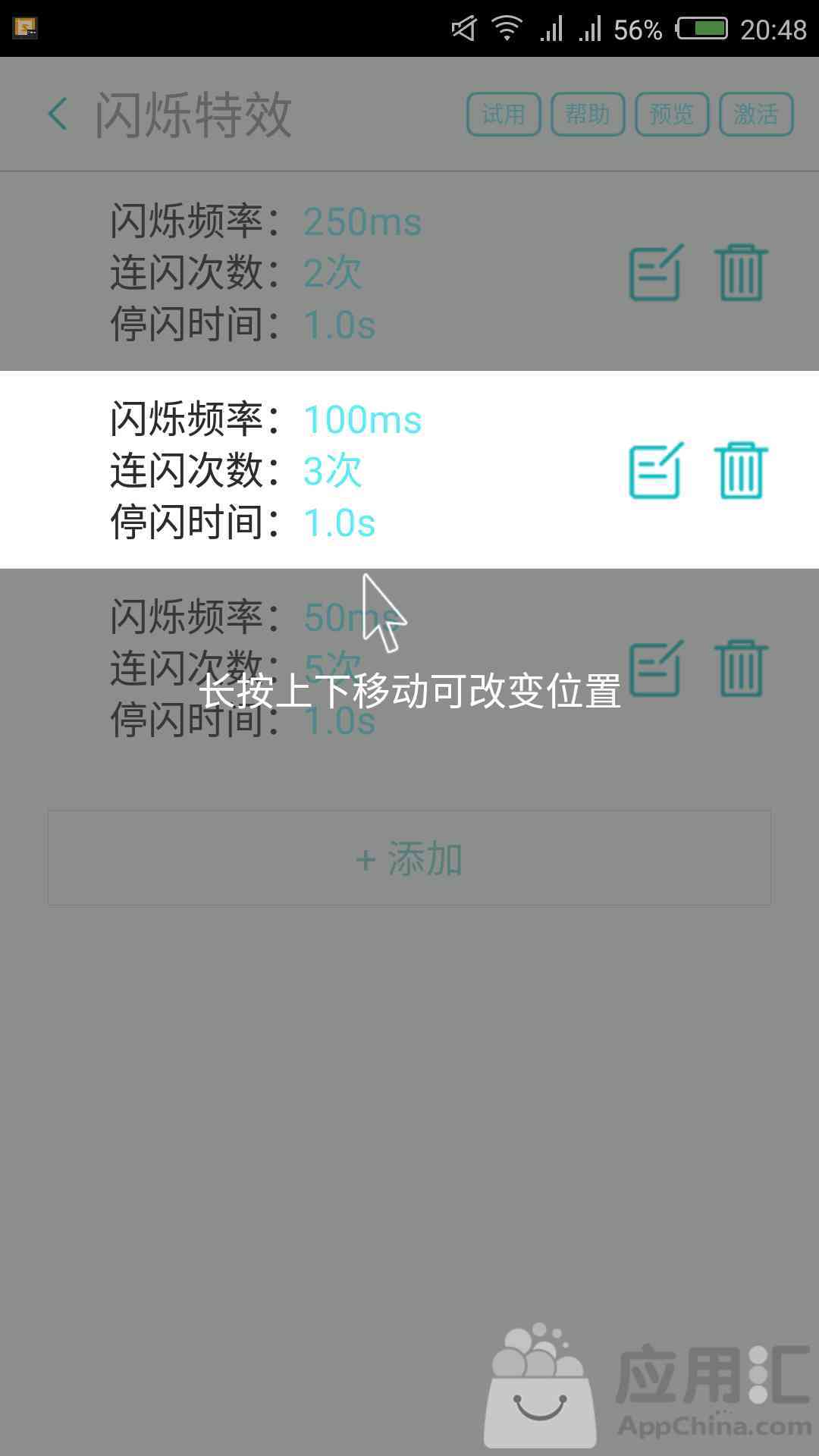Image resolution: width=819 pixels, height=1456 pixels.
Task: Add a new flash effect with 添加
Action: coord(409,858)
